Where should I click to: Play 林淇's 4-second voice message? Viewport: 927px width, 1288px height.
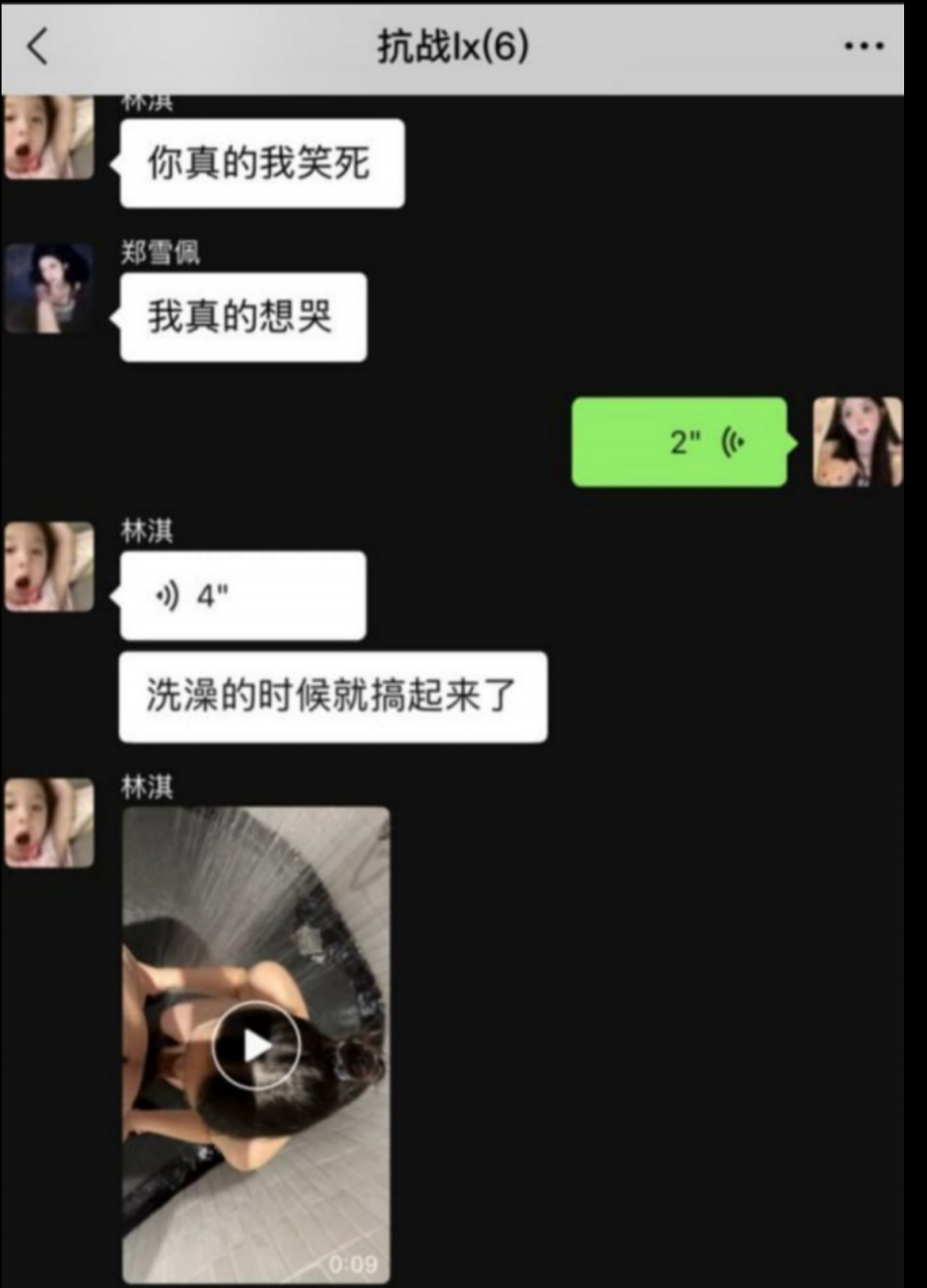coord(242,595)
